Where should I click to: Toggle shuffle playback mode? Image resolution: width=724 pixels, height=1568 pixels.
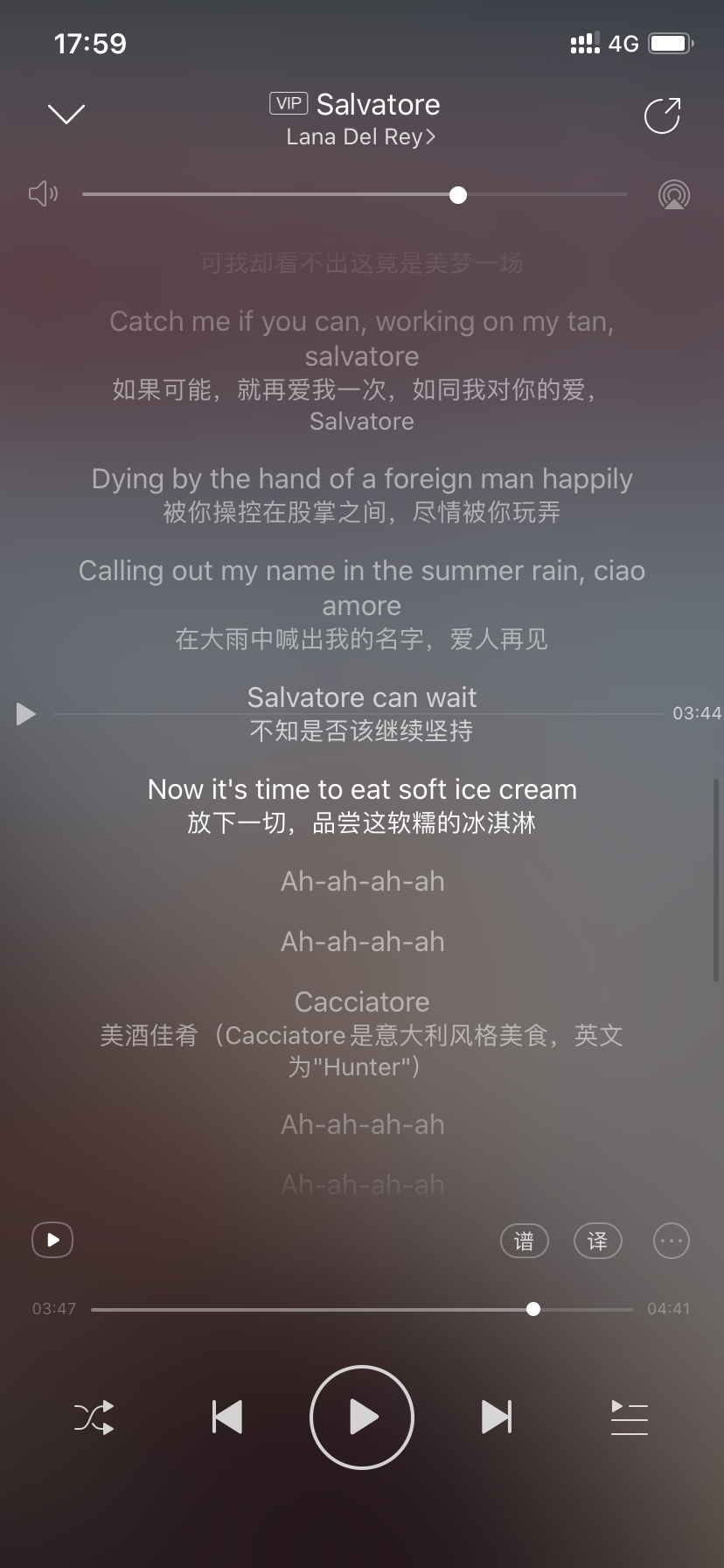(94, 1417)
